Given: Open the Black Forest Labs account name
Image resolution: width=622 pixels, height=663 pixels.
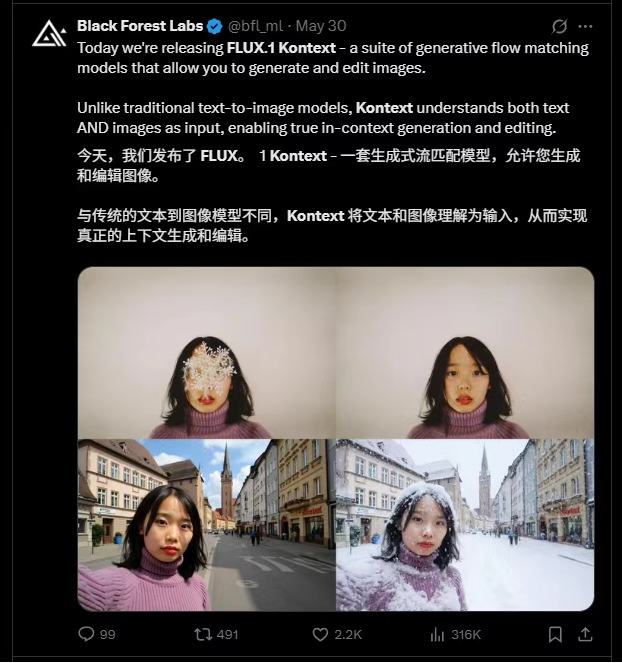Looking at the screenshot, I should click(139, 26).
